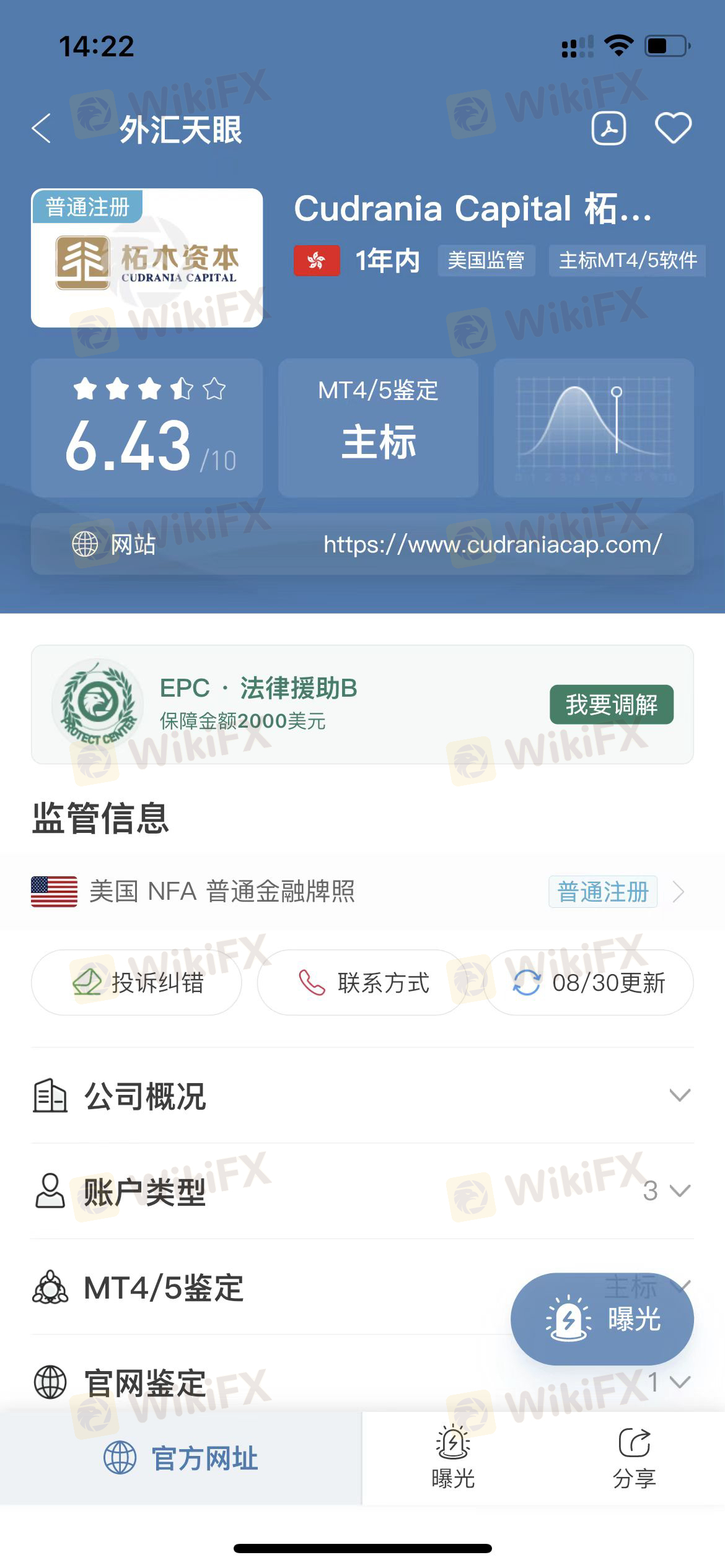
Task: Go back using the top-left arrow
Action: (x=42, y=129)
